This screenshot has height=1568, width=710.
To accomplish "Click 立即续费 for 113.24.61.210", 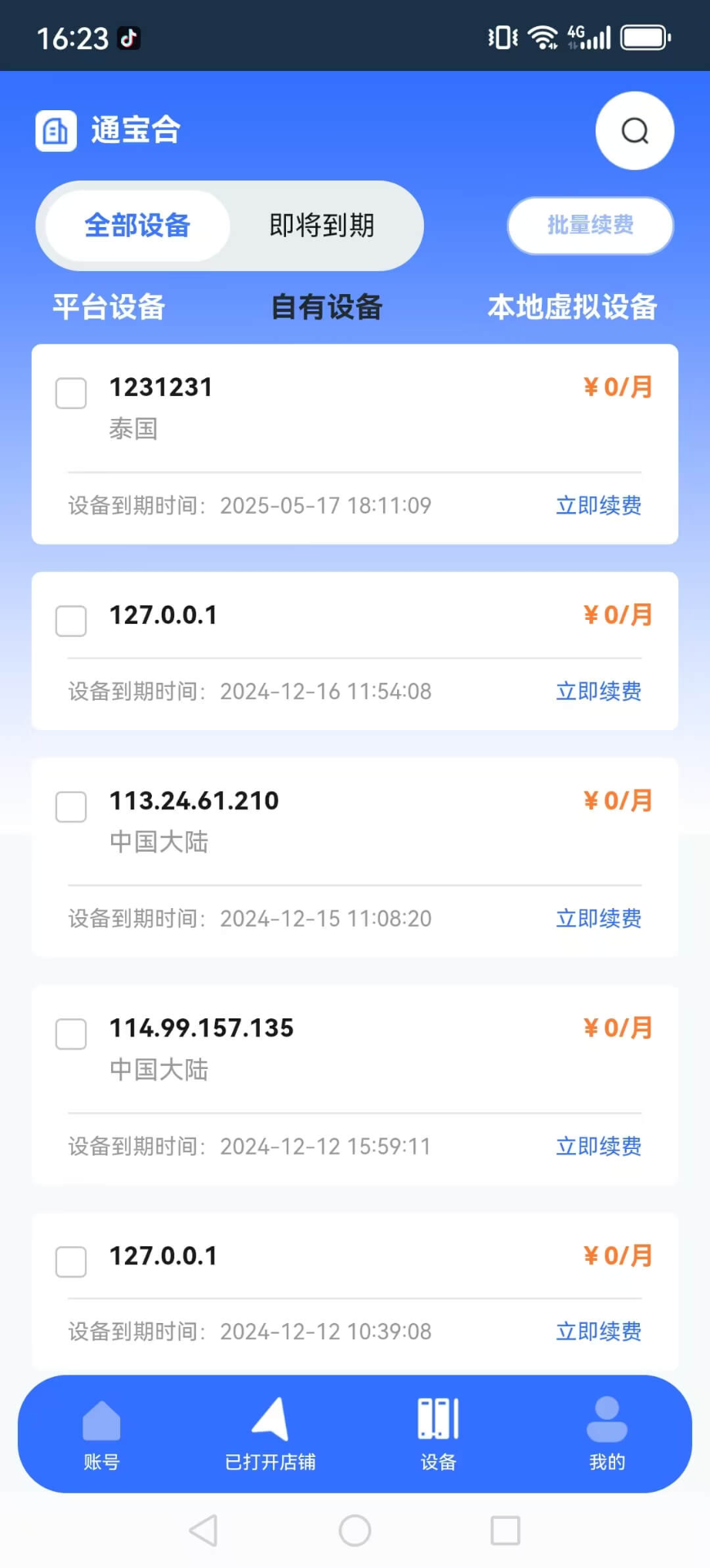I will coord(598,918).
